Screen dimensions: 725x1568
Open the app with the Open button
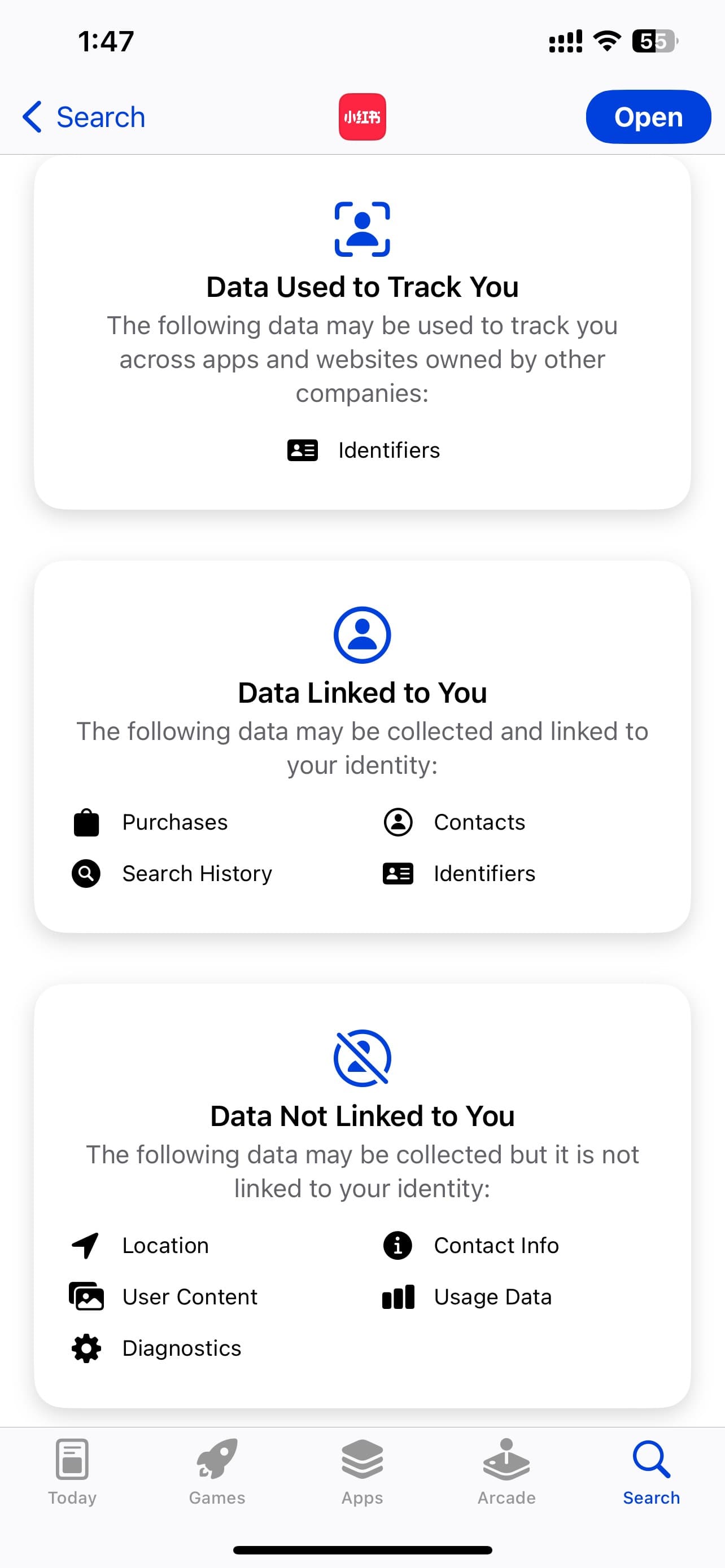click(x=648, y=117)
